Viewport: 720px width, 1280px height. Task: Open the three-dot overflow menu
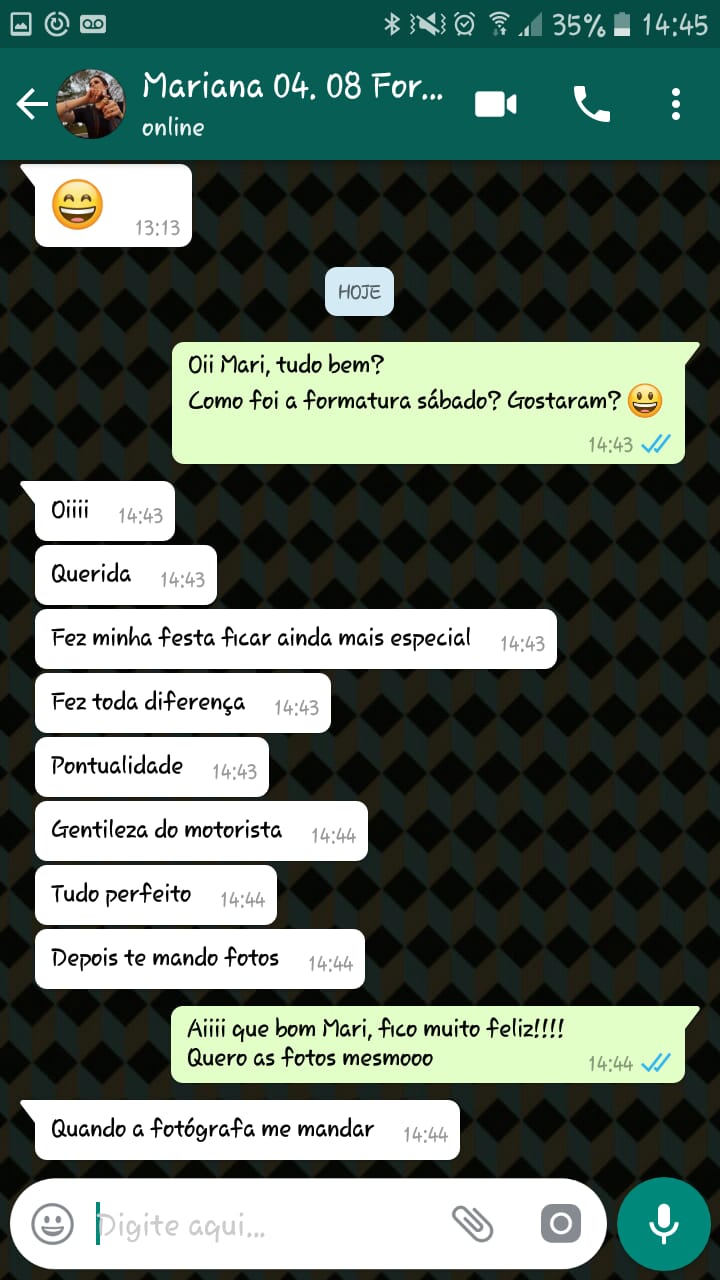676,103
